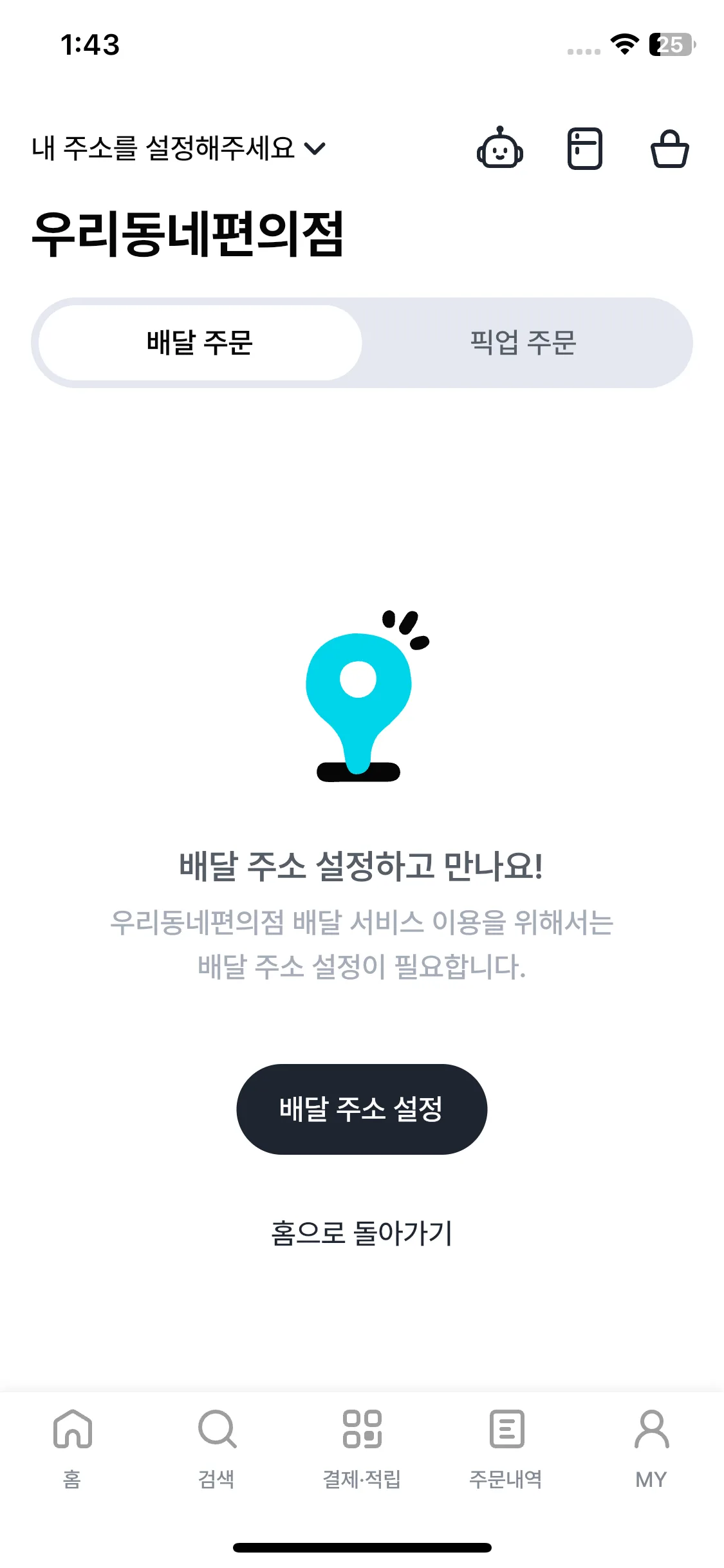
Task: Tap 홈으로 돌아가기 to return home
Action: [x=362, y=1233]
